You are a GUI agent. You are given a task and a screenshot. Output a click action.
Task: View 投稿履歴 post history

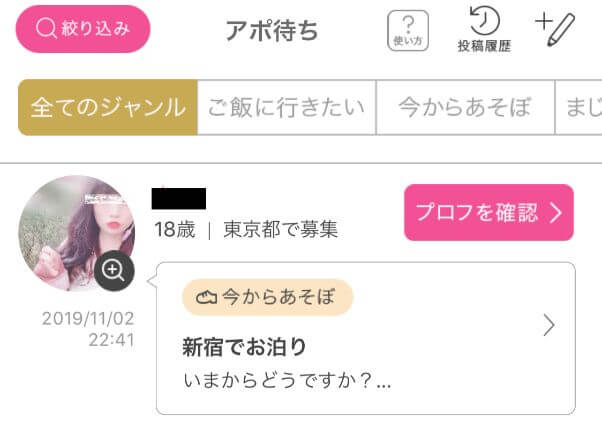[484, 29]
